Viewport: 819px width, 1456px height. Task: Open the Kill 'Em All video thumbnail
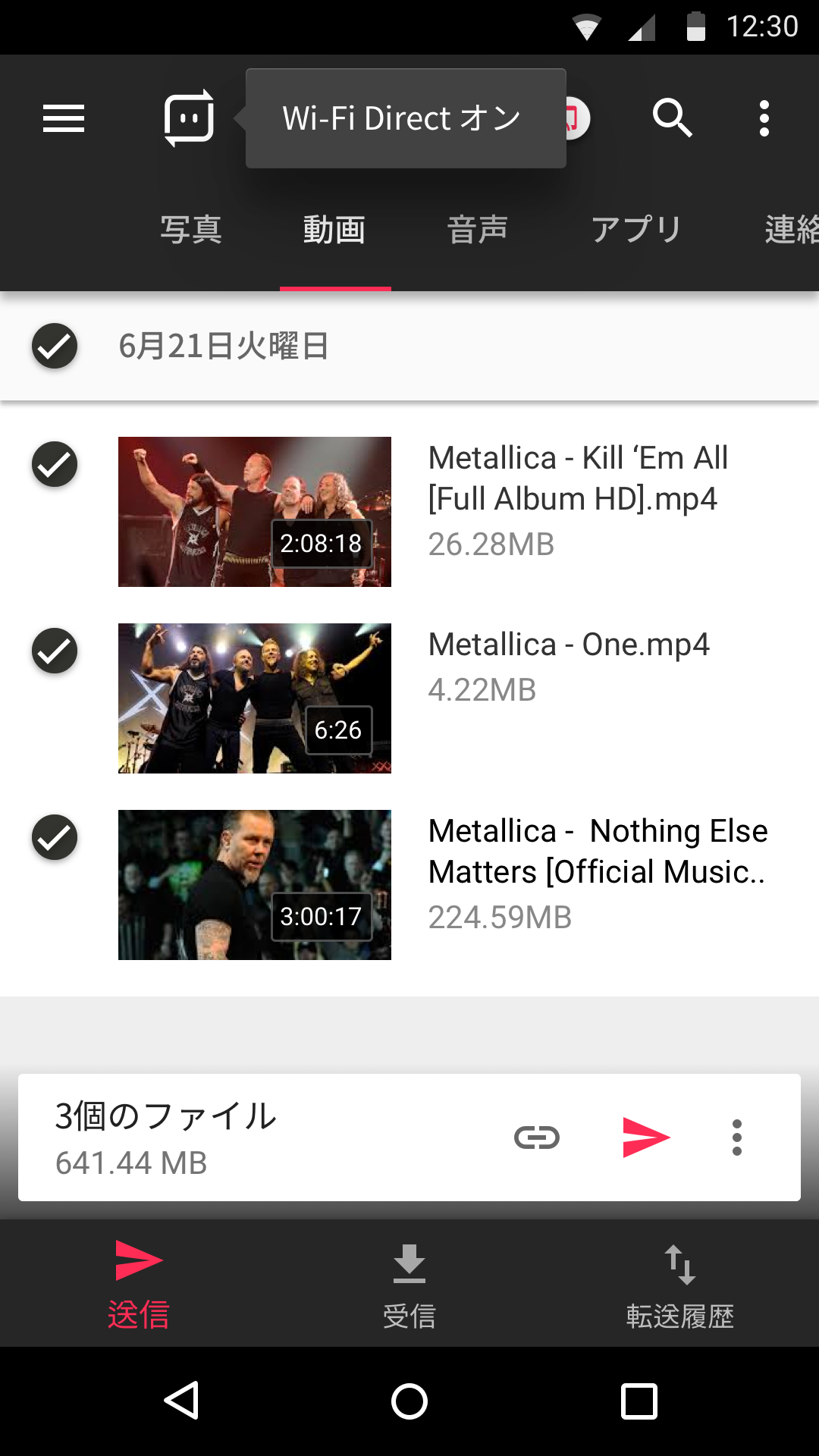pos(255,512)
